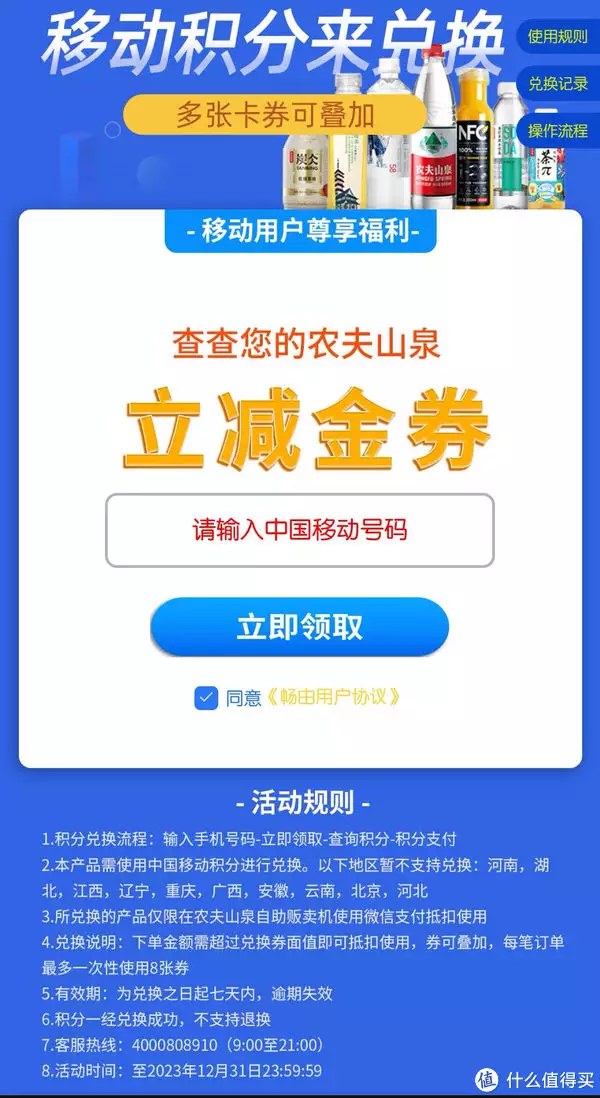Open the 操作流程 operation guide

tap(558, 131)
